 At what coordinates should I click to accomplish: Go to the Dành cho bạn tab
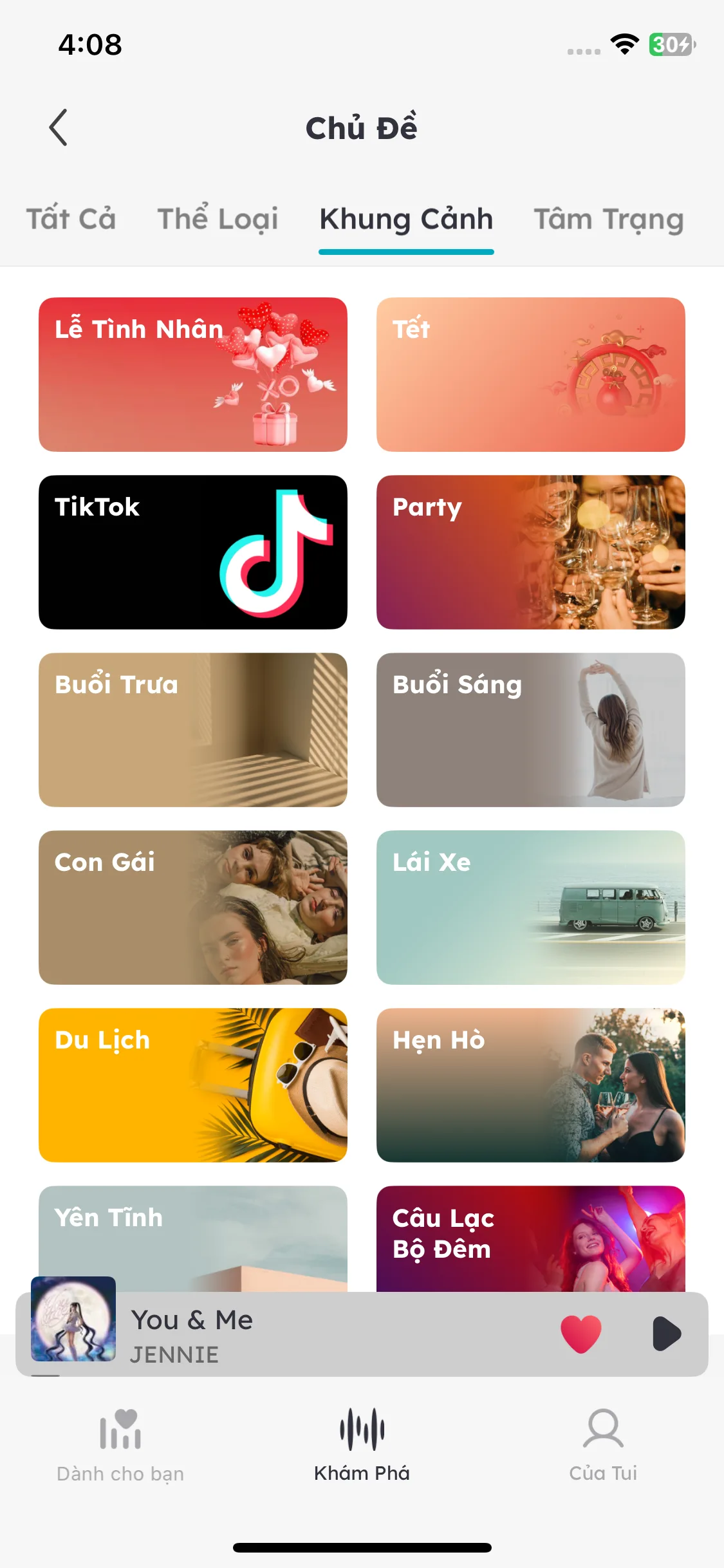pyautogui.click(x=120, y=1446)
